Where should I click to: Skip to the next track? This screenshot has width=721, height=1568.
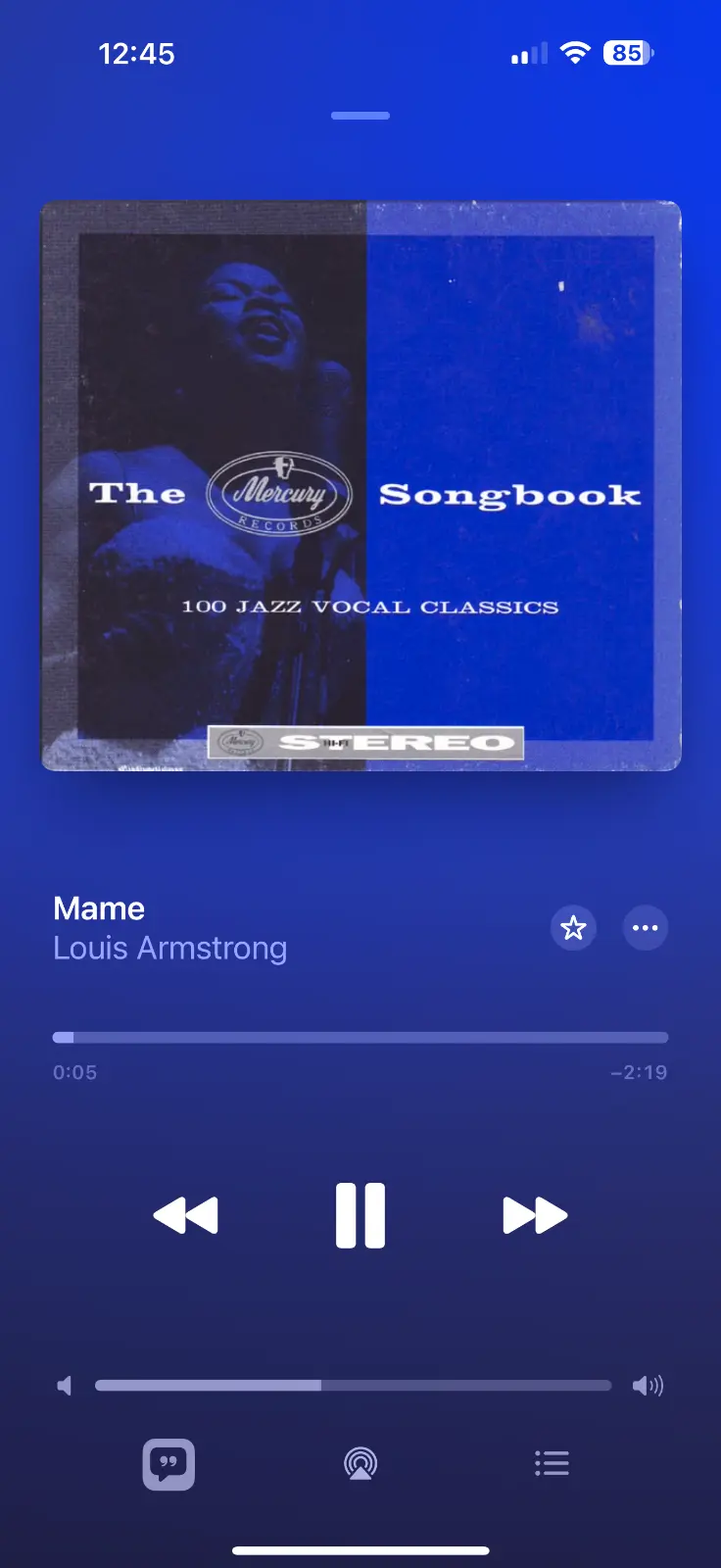point(535,1215)
